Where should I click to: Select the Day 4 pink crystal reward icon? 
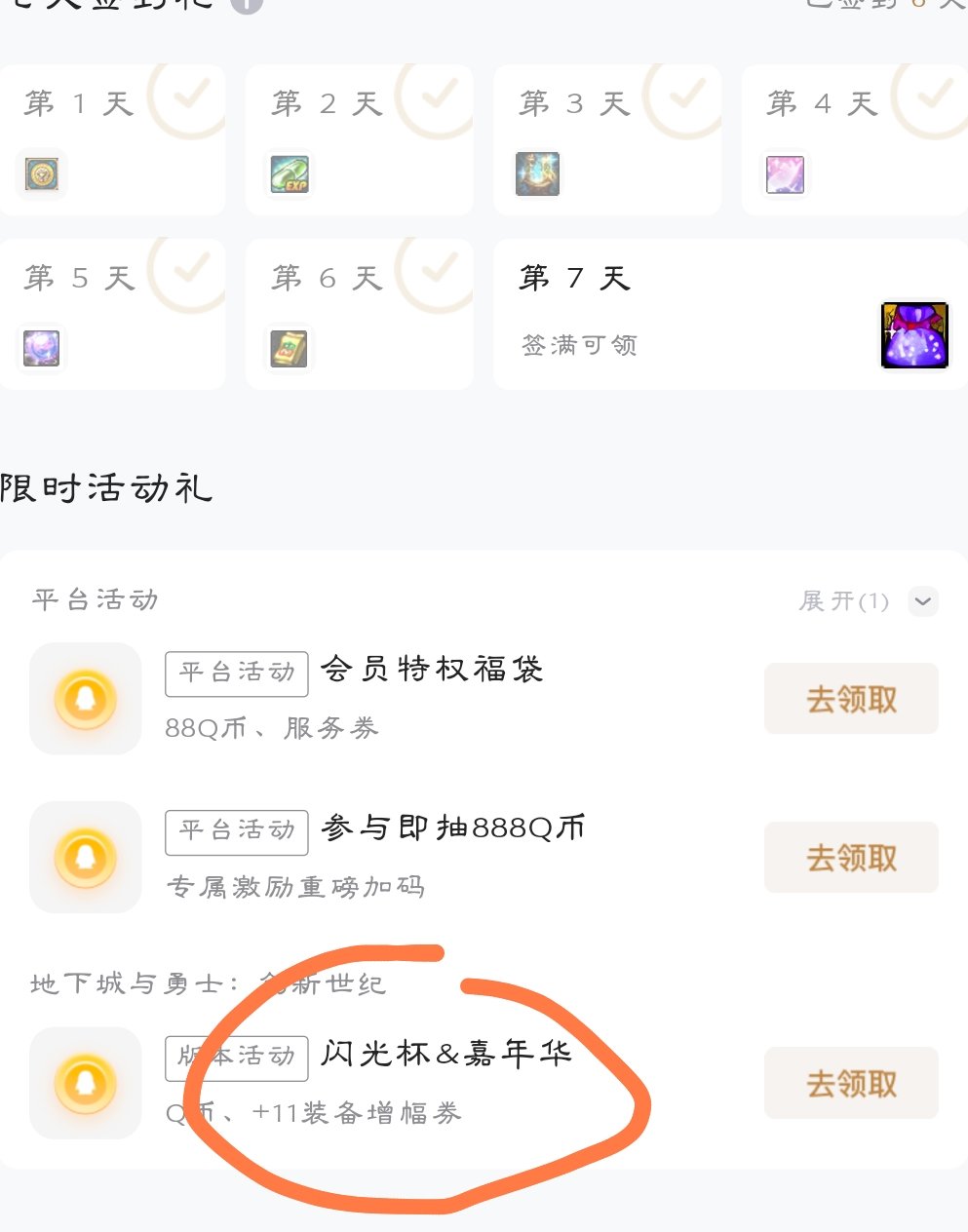coord(784,174)
